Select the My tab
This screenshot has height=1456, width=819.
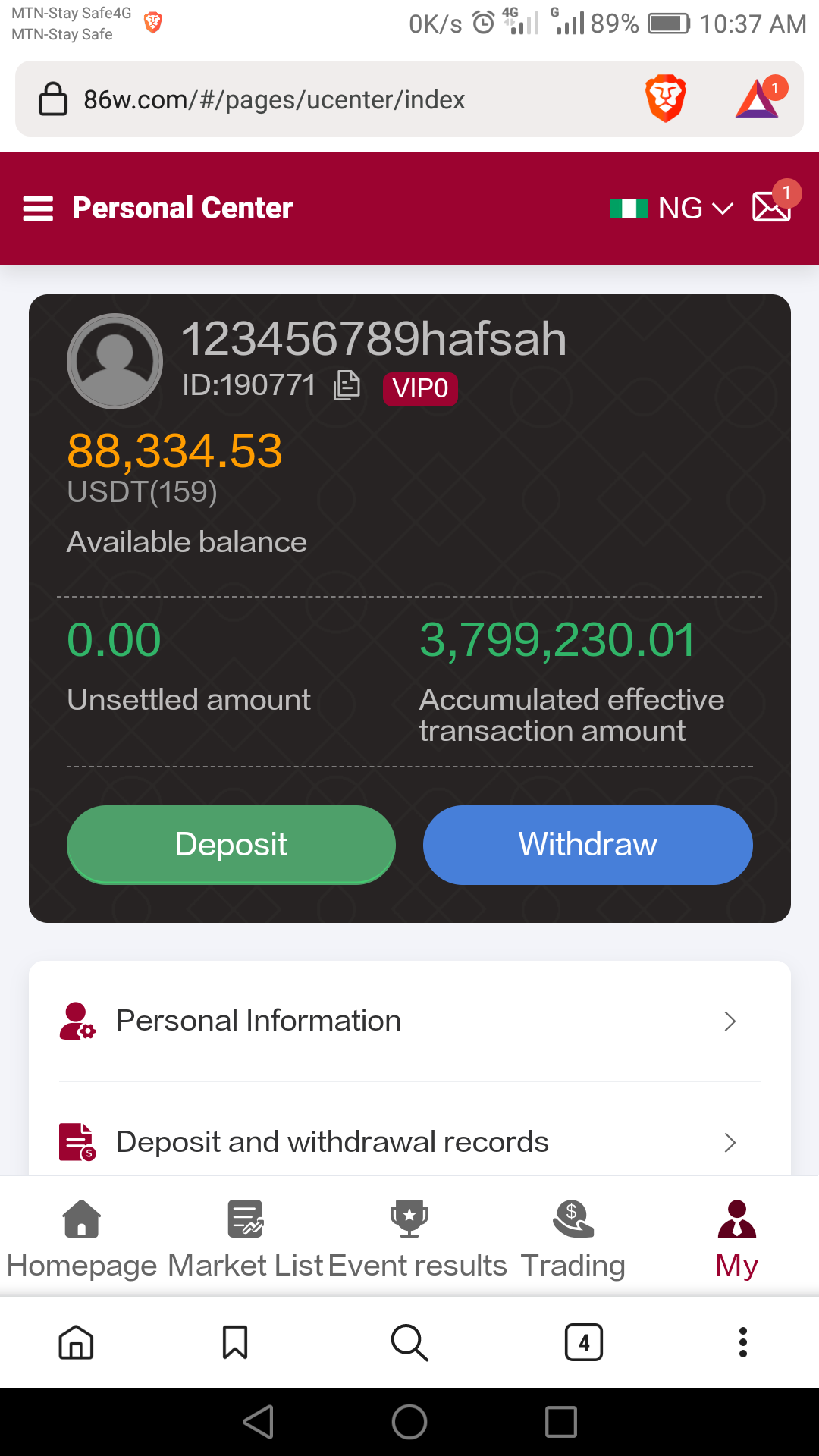point(736,1238)
